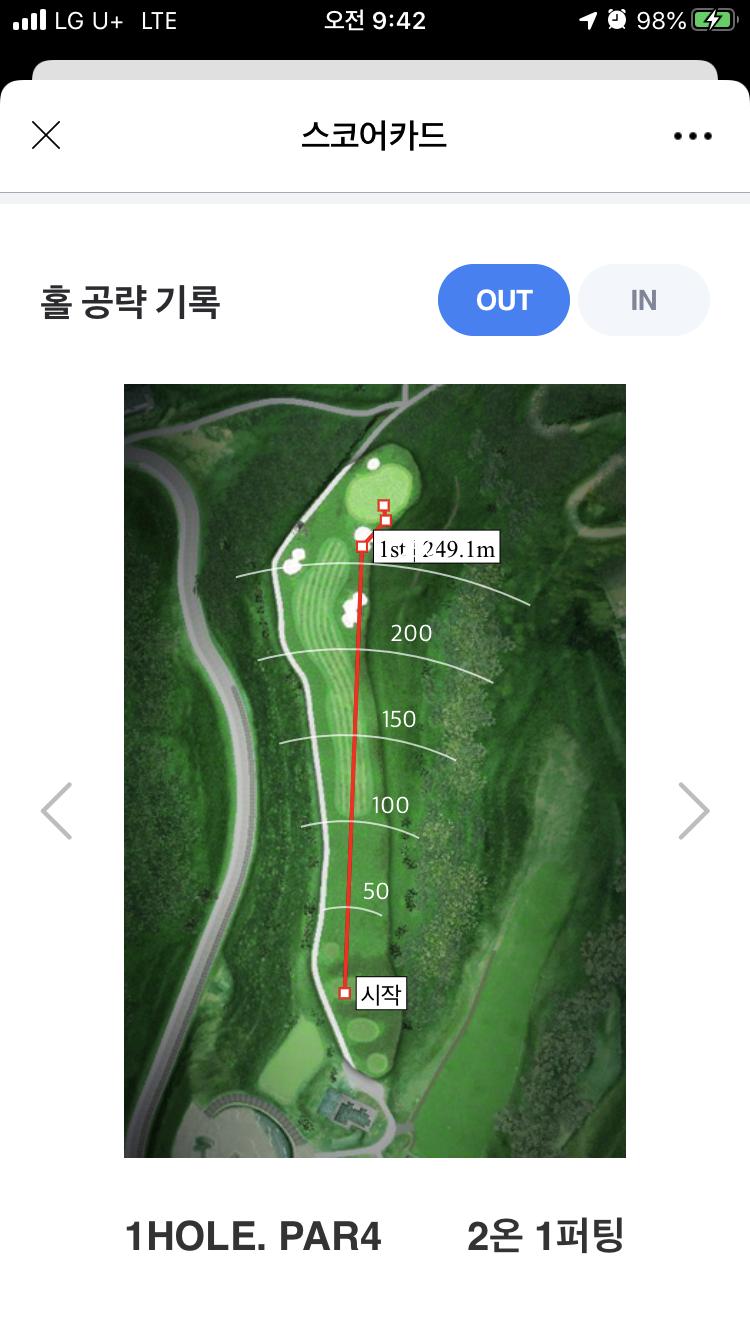
Task: Close the scorecard screen
Action: [46, 135]
